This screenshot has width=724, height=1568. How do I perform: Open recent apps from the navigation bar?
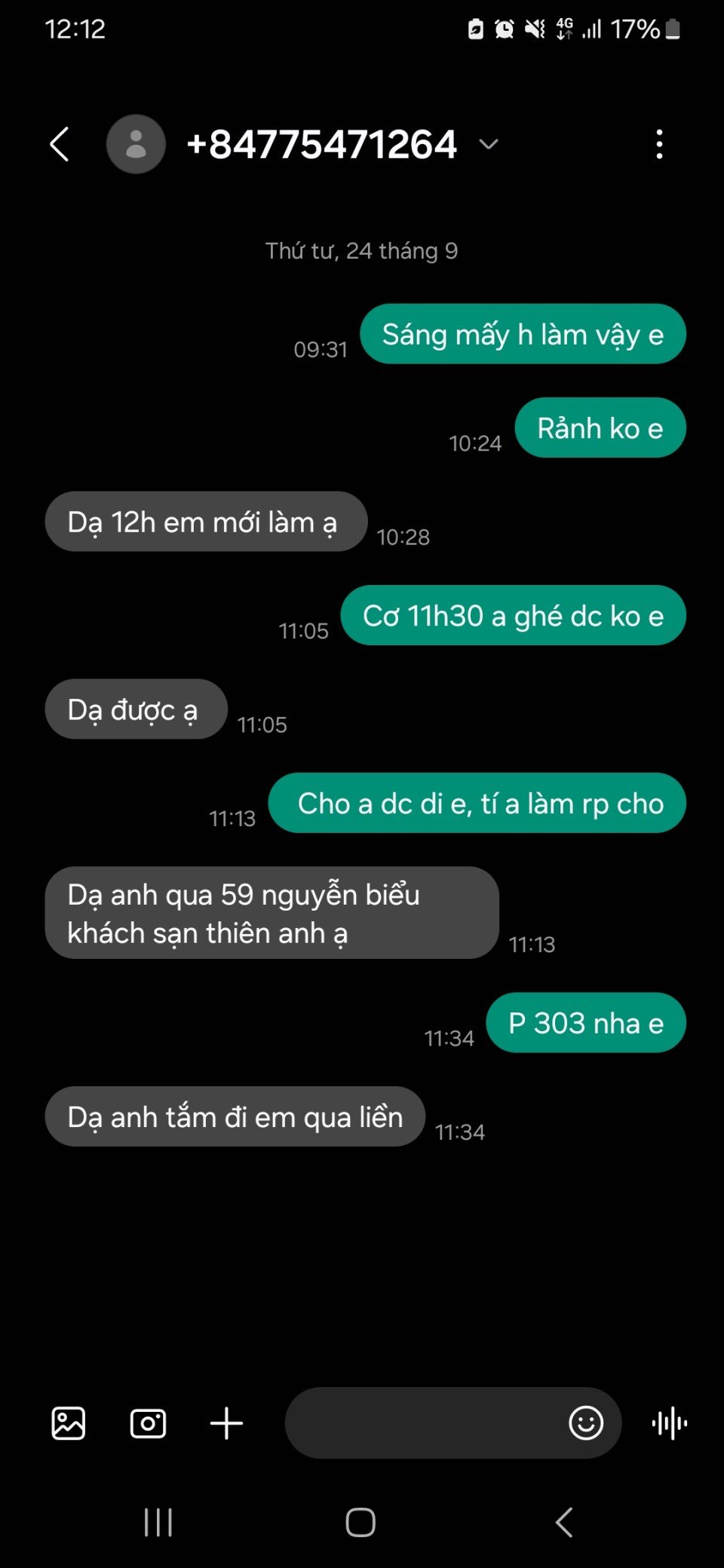[x=158, y=1522]
